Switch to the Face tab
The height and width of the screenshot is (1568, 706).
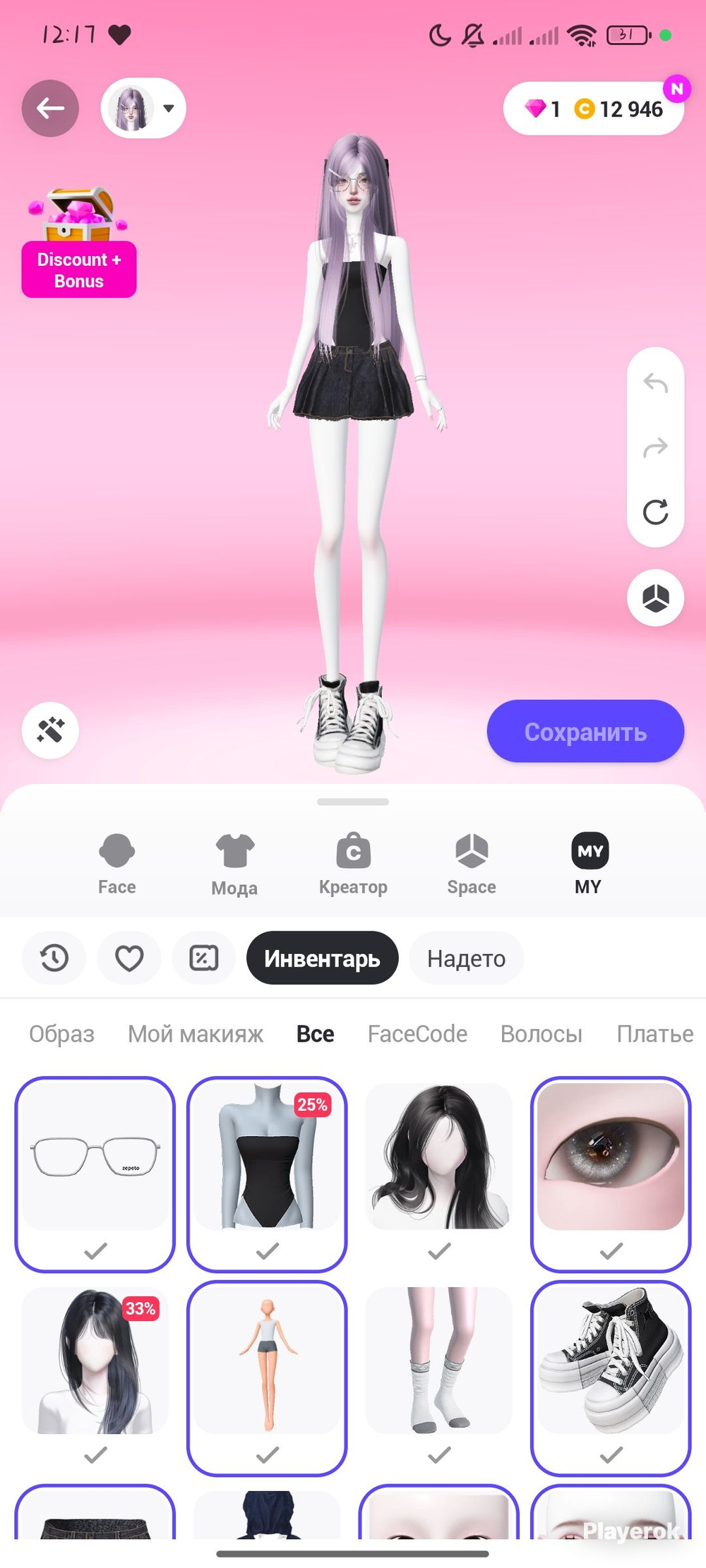pyautogui.click(x=116, y=864)
